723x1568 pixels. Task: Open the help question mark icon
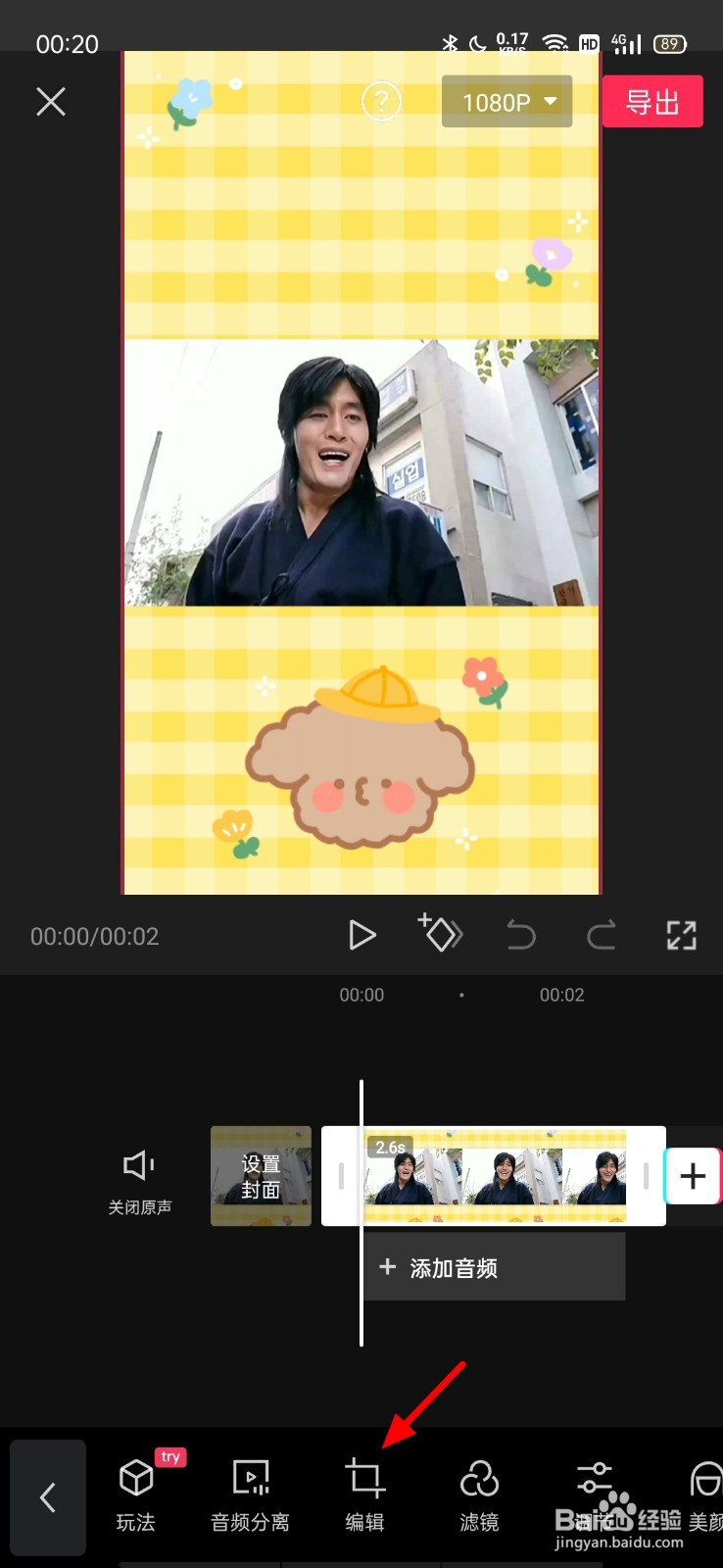[x=381, y=101]
